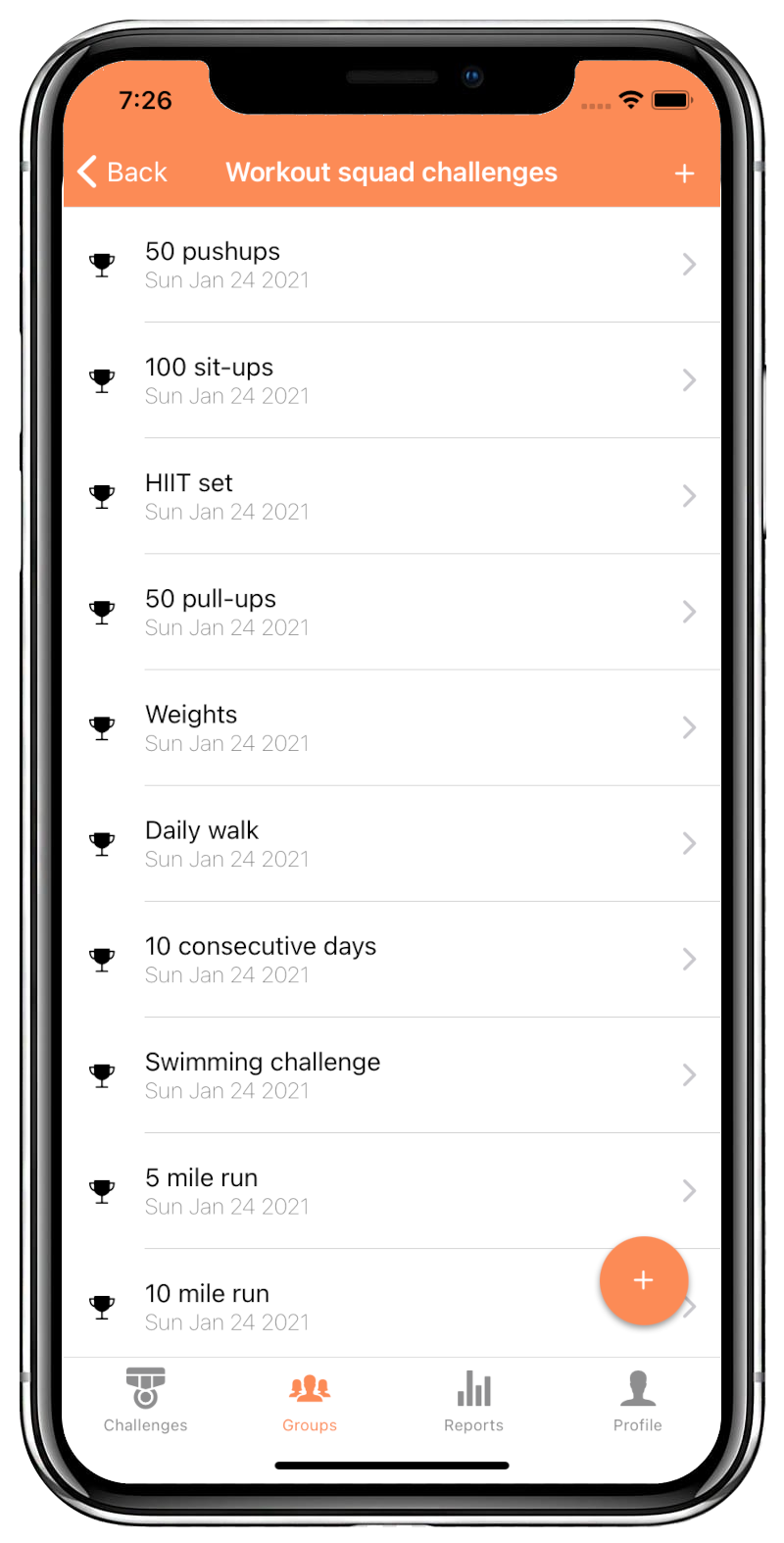View the HIIT set challenge
Image resolution: width=784 pixels, height=1543 pixels.
point(392,496)
